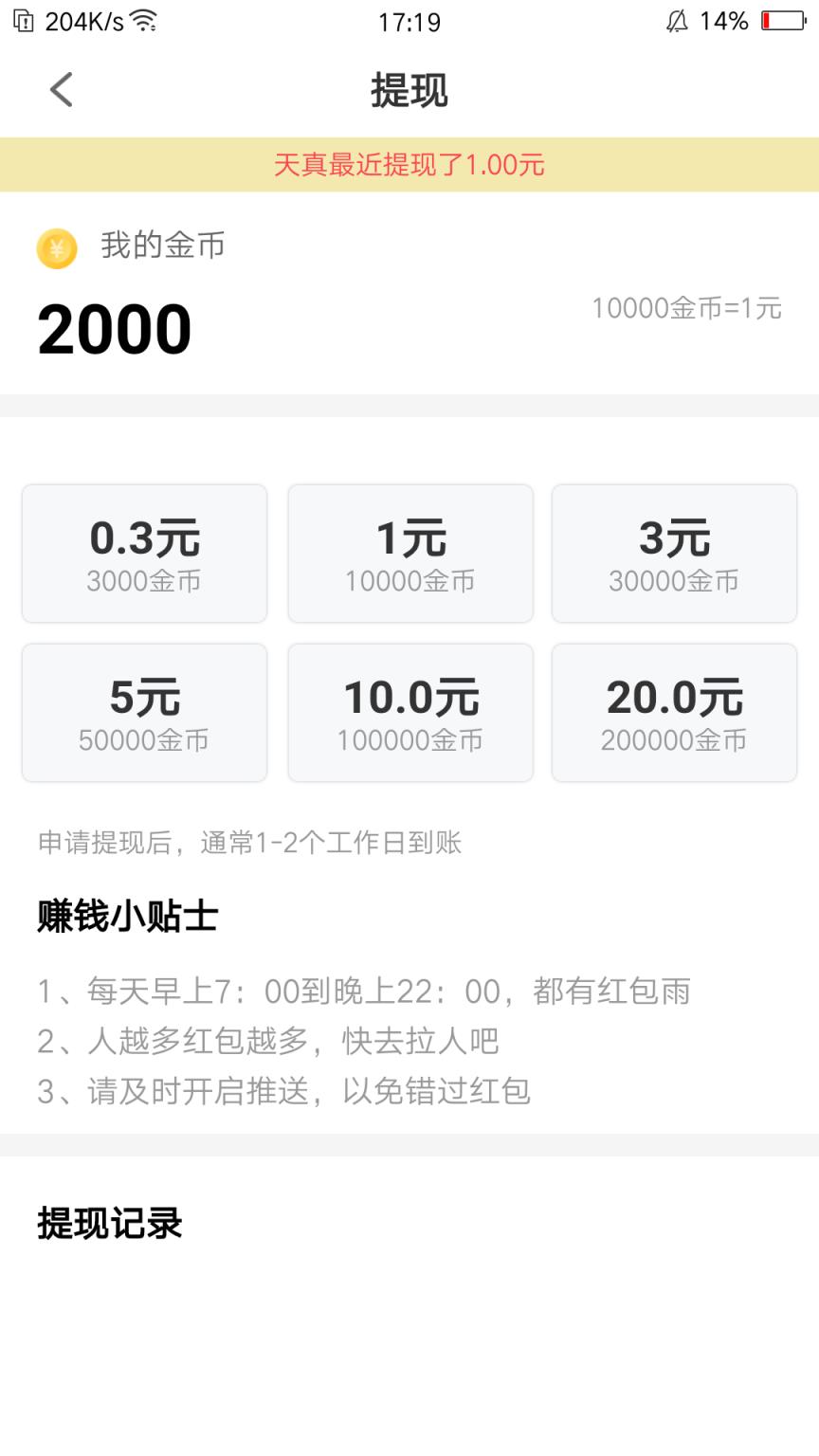This screenshot has height=1456, width=819.
Task: Select the 10.0元 withdrawal card
Action: [x=409, y=712]
